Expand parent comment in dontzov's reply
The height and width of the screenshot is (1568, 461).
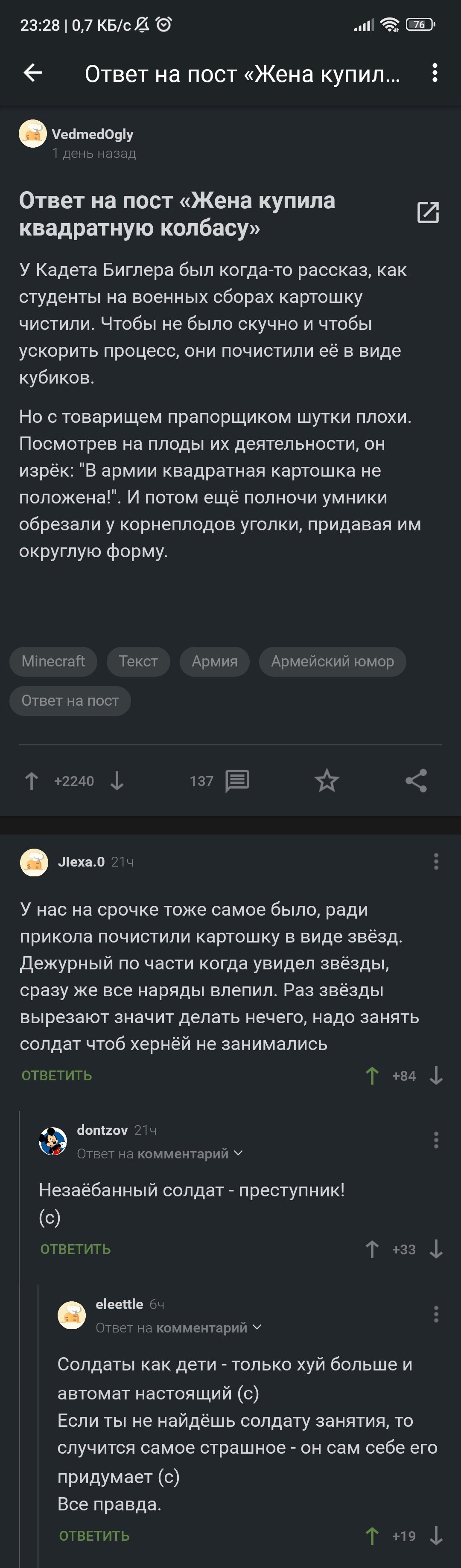(x=238, y=1153)
